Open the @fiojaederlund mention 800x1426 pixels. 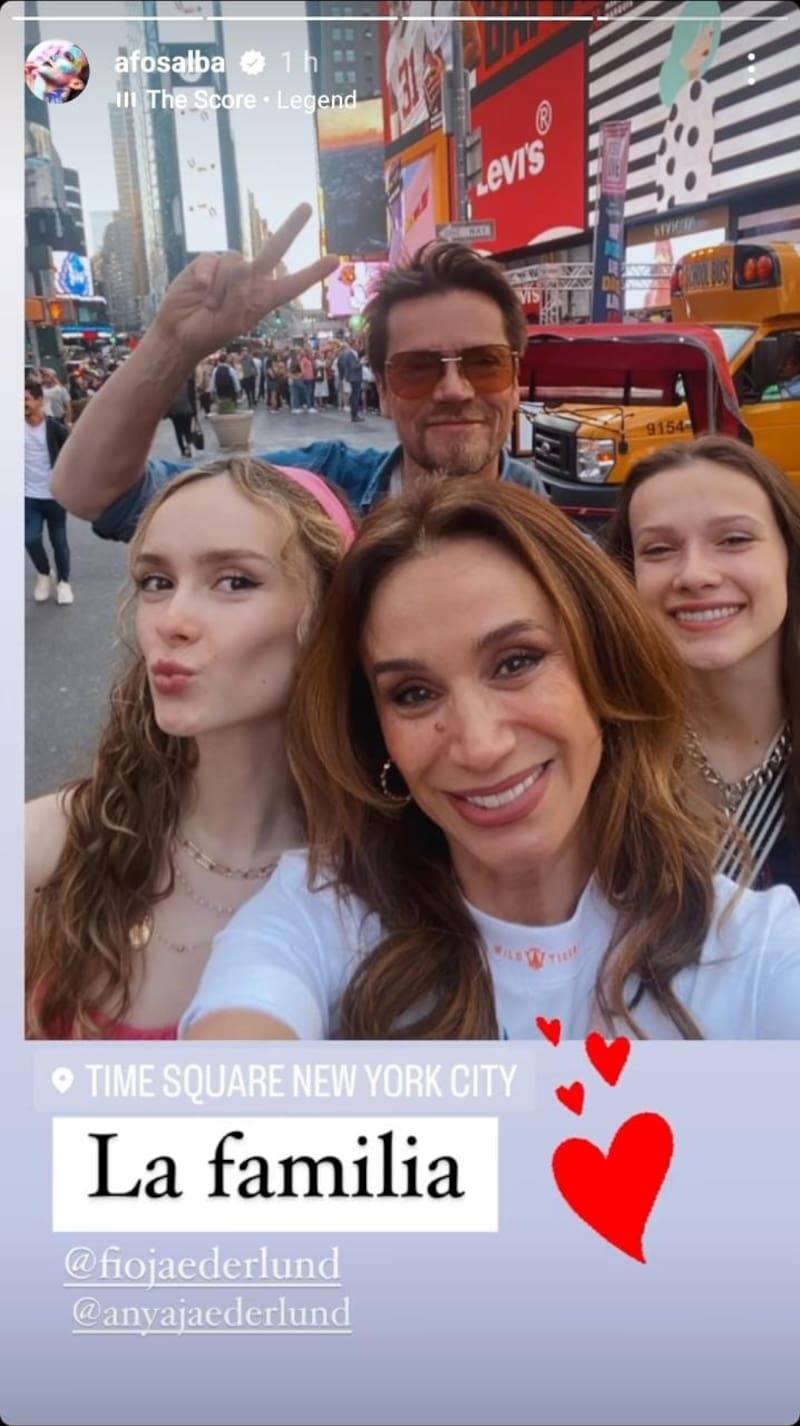click(x=203, y=1265)
